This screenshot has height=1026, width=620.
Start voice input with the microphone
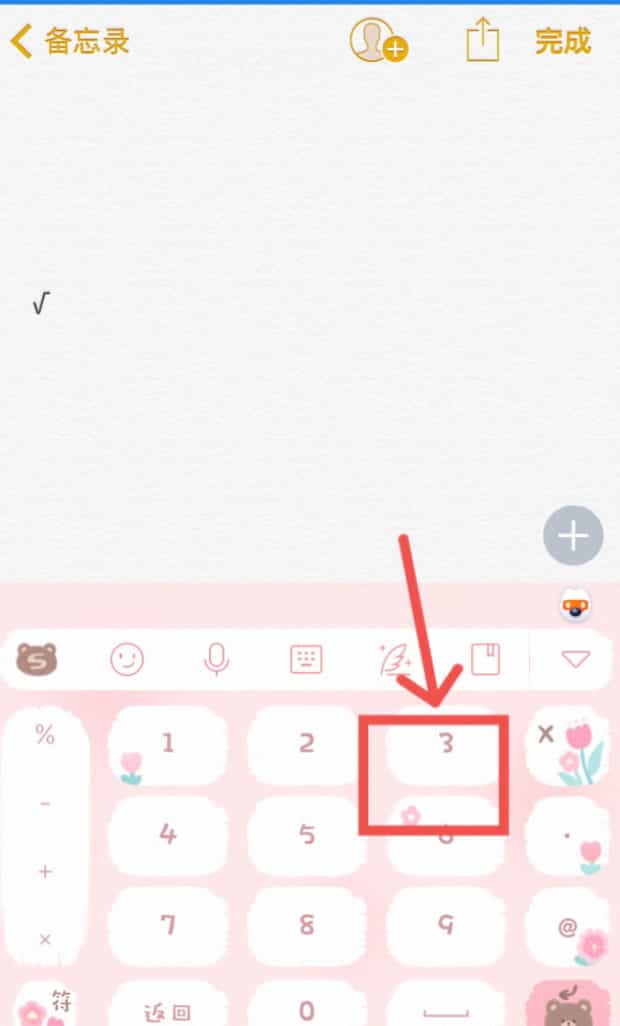[216, 659]
